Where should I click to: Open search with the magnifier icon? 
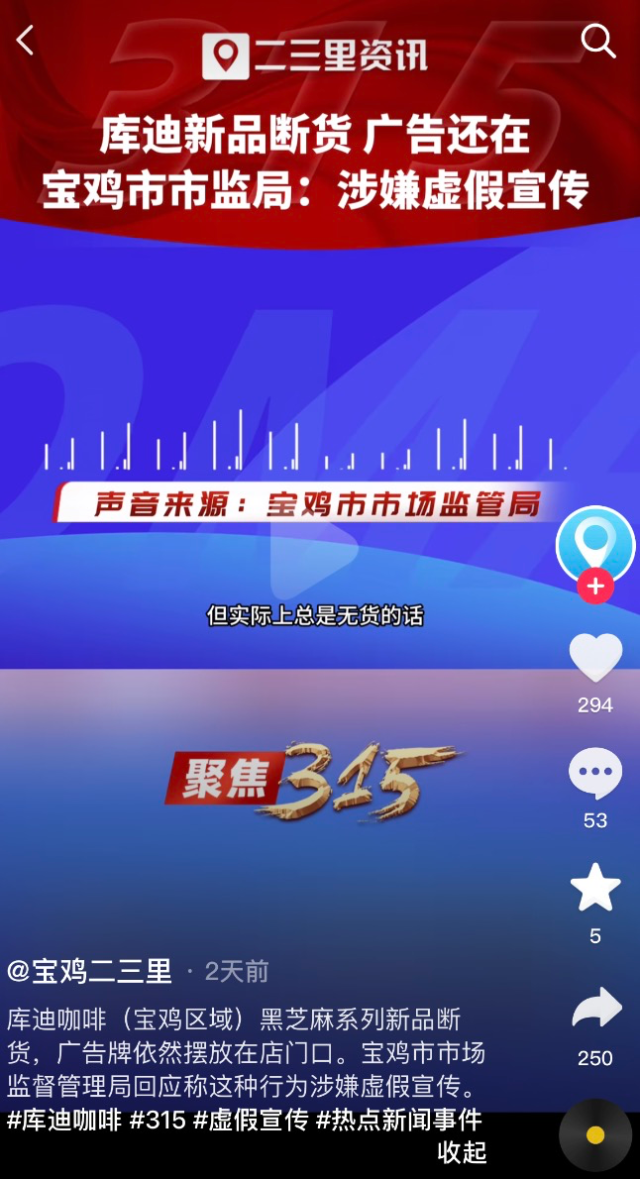pyautogui.click(x=598, y=41)
